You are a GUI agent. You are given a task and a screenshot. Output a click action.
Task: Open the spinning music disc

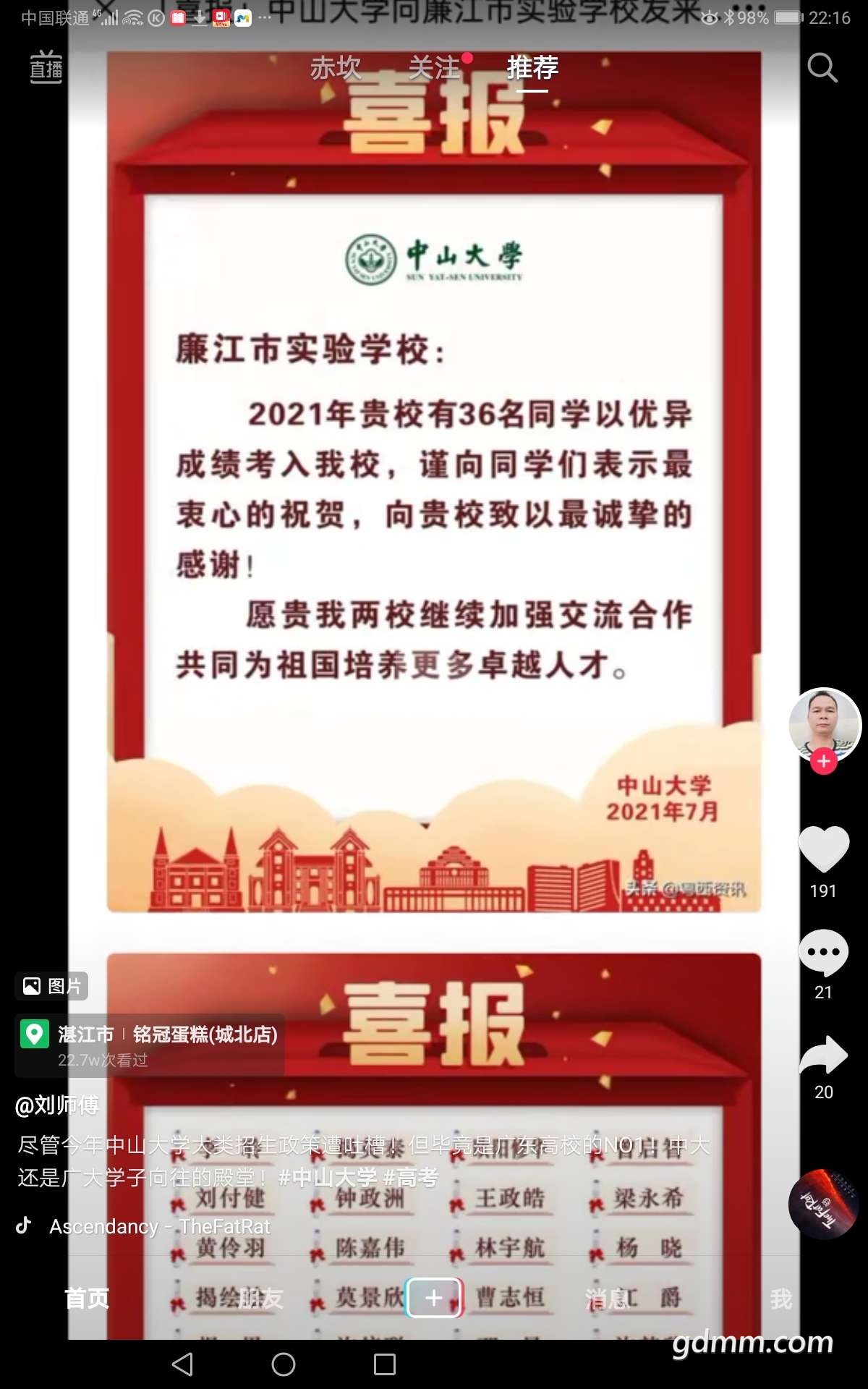(824, 1204)
